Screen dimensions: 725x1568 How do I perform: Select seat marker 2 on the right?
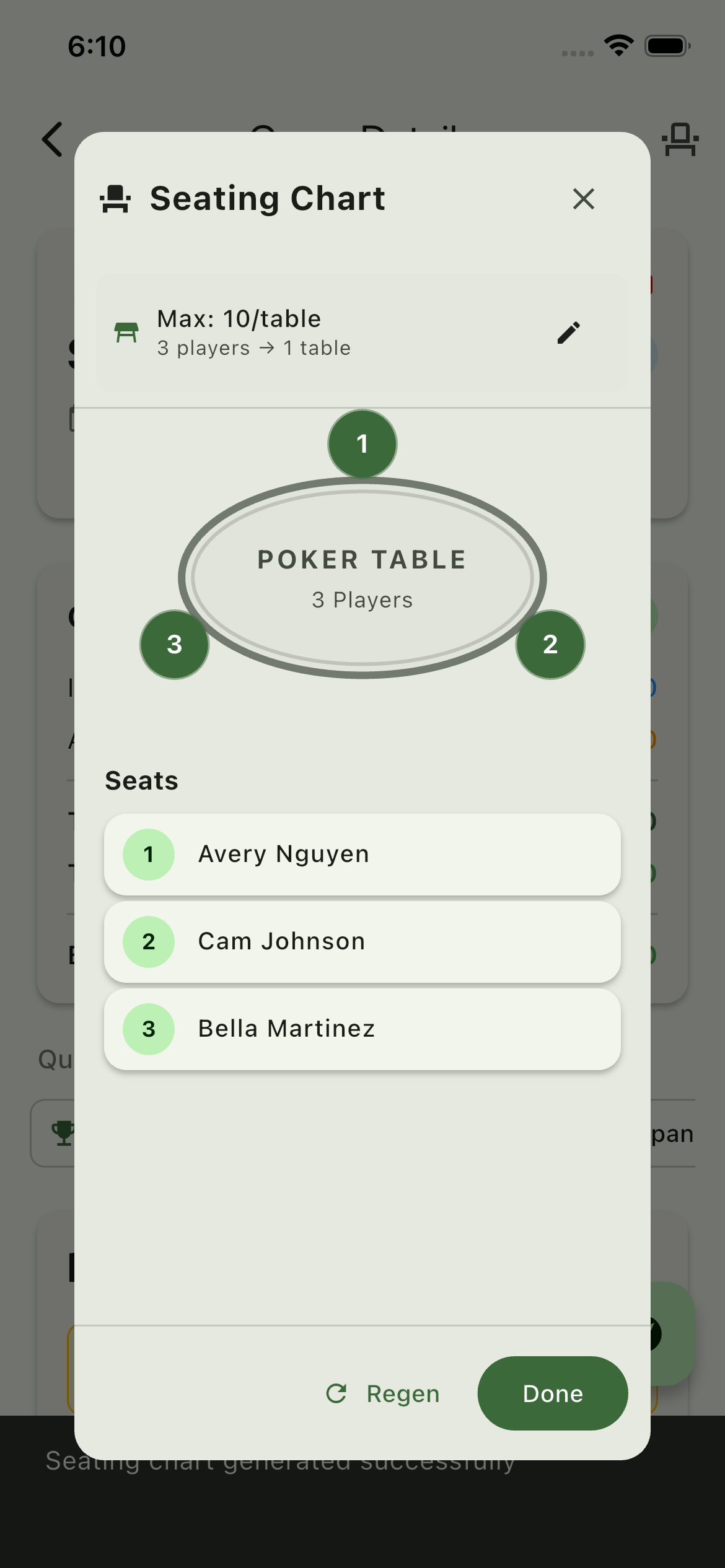(x=550, y=645)
